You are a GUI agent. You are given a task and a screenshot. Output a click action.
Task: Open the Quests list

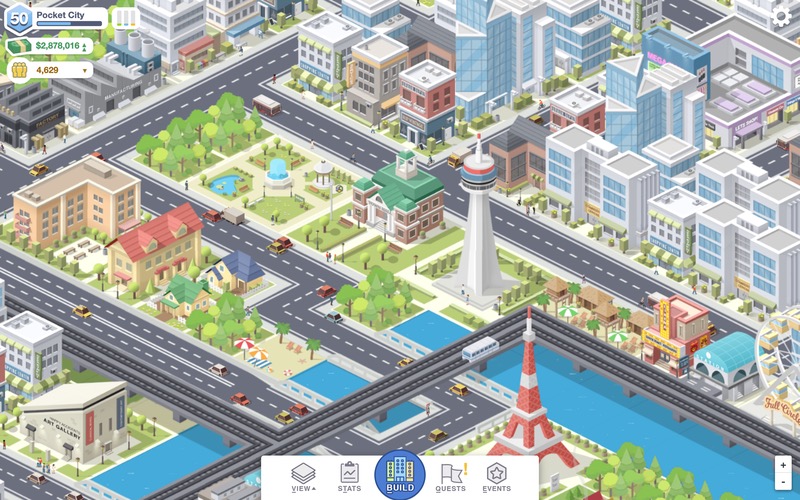451,476
